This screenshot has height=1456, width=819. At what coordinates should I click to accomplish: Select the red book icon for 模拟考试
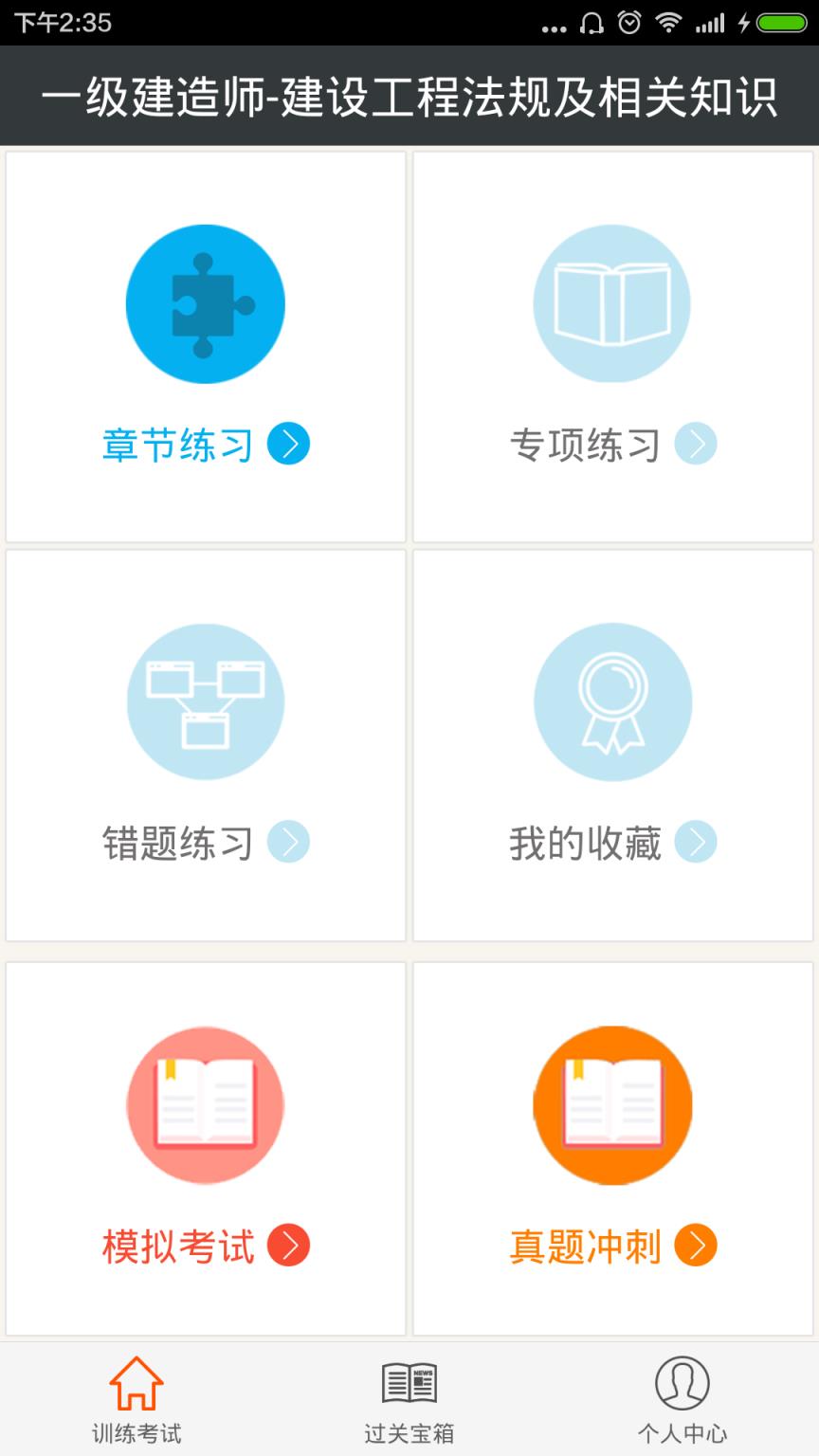coord(205,1104)
